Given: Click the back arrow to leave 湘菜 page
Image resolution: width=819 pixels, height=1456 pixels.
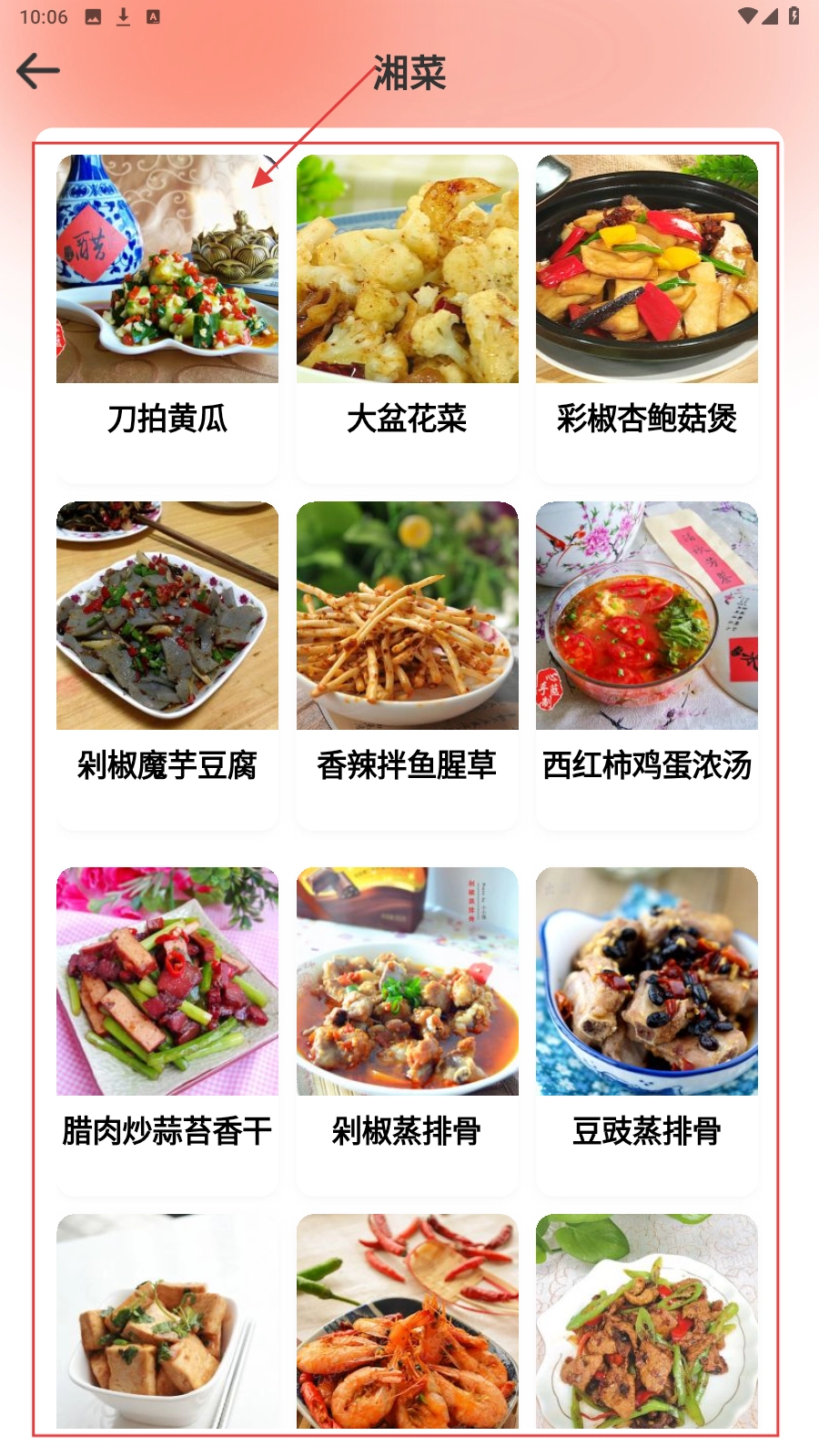Looking at the screenshot, I should tap(36, 69).
